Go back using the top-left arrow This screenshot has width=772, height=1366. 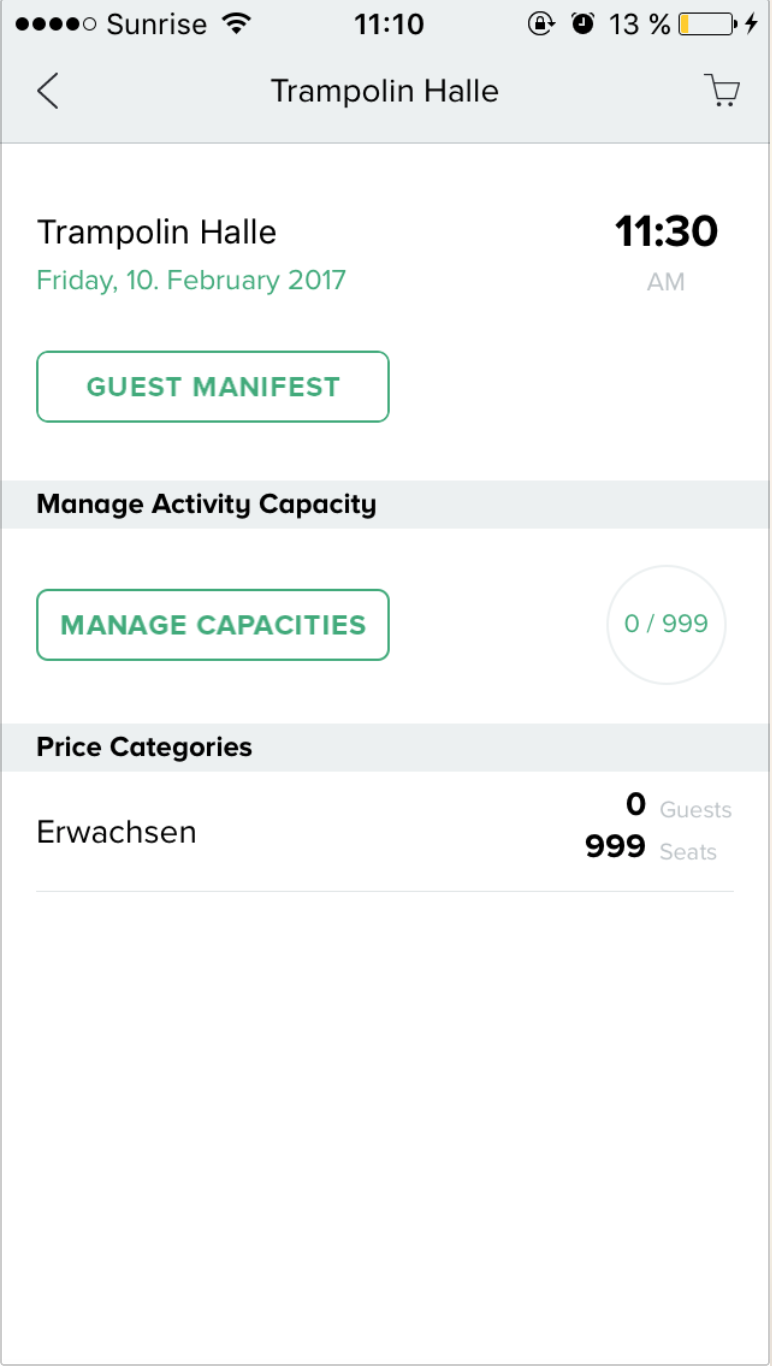pyautogui.click(x=47, y=91)
